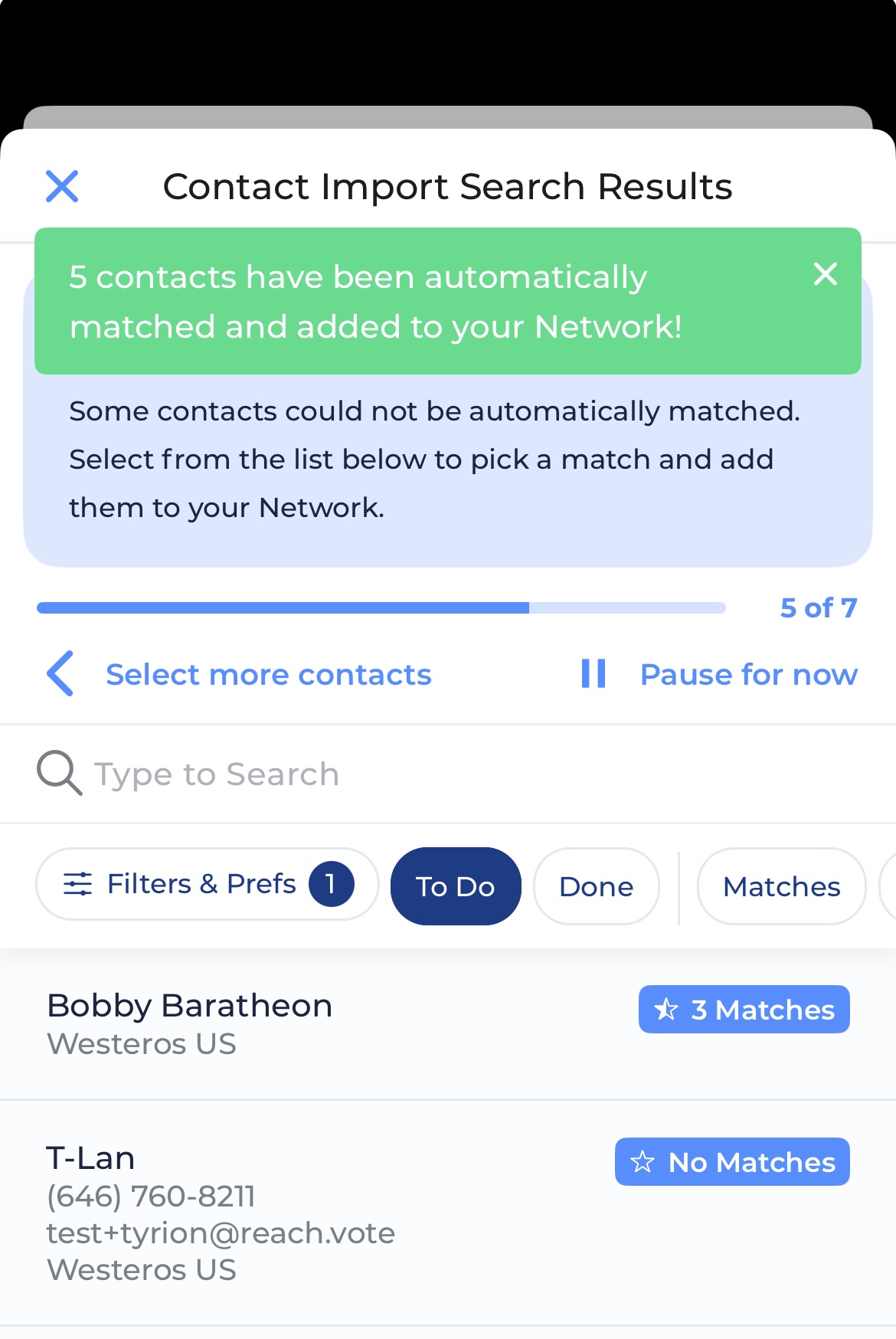This screenshot has height=1339, width=896.
Task: Select the To Do filter chip
Action: tap(456, 886)
